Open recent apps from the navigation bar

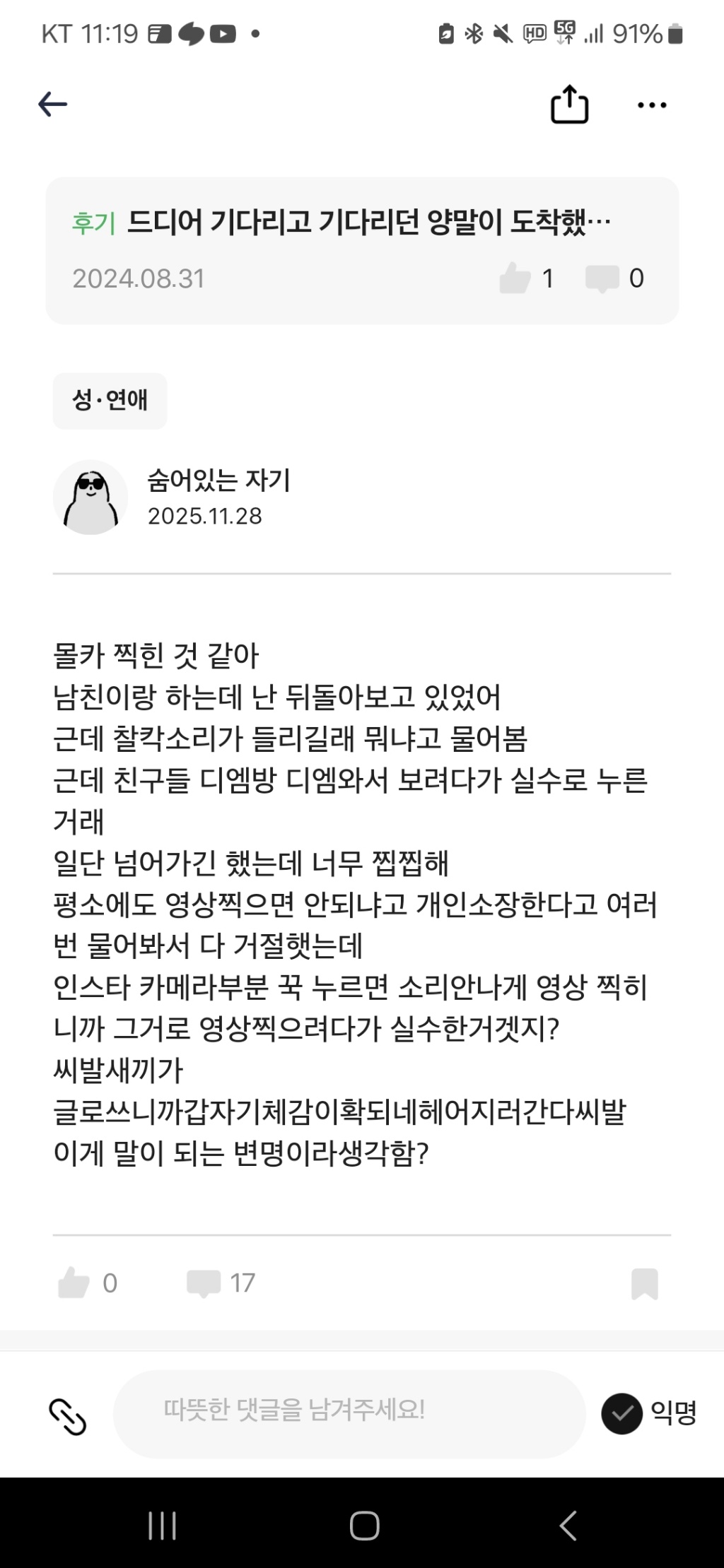[162, 1526]
